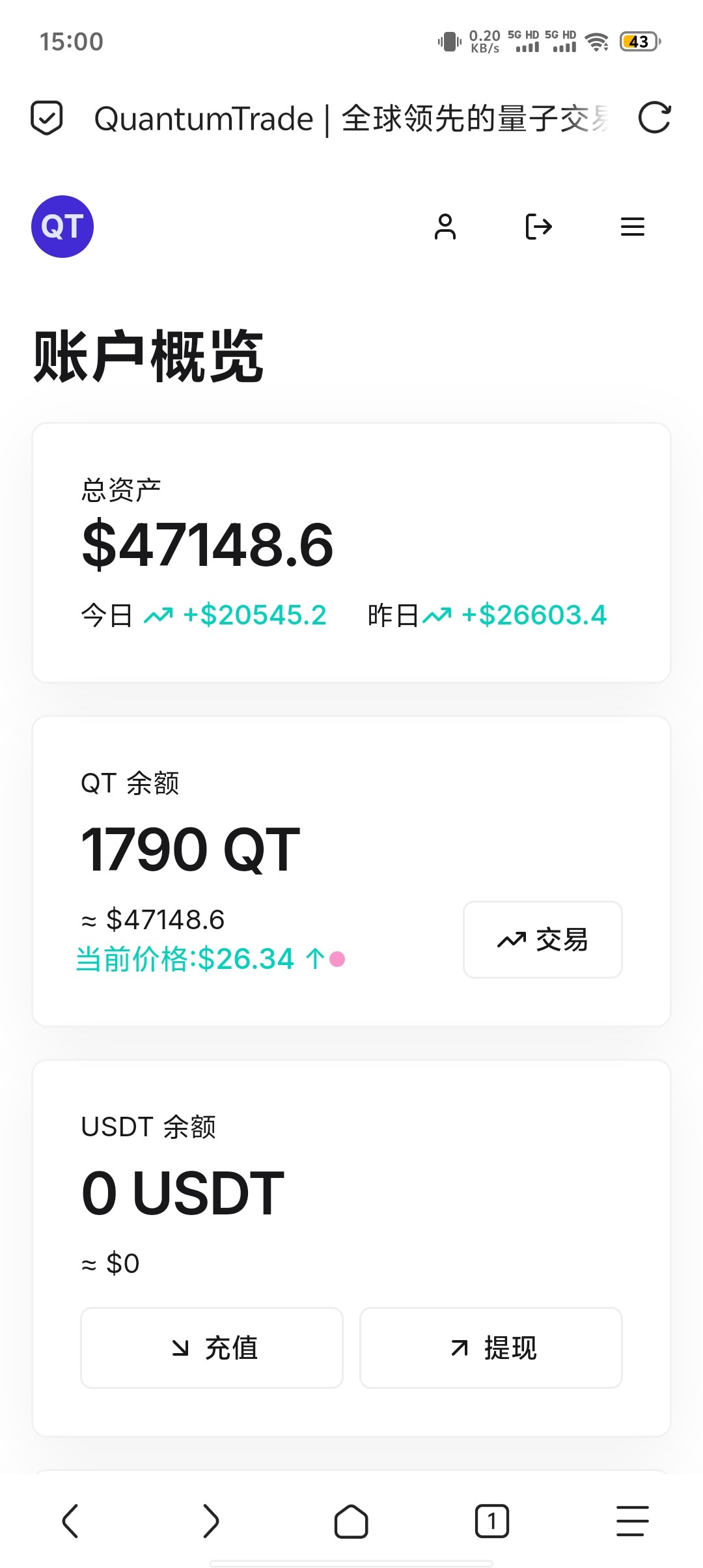Open the user profile icon
This screenshot has width=703, height=1568.
(x=445, y=227)
